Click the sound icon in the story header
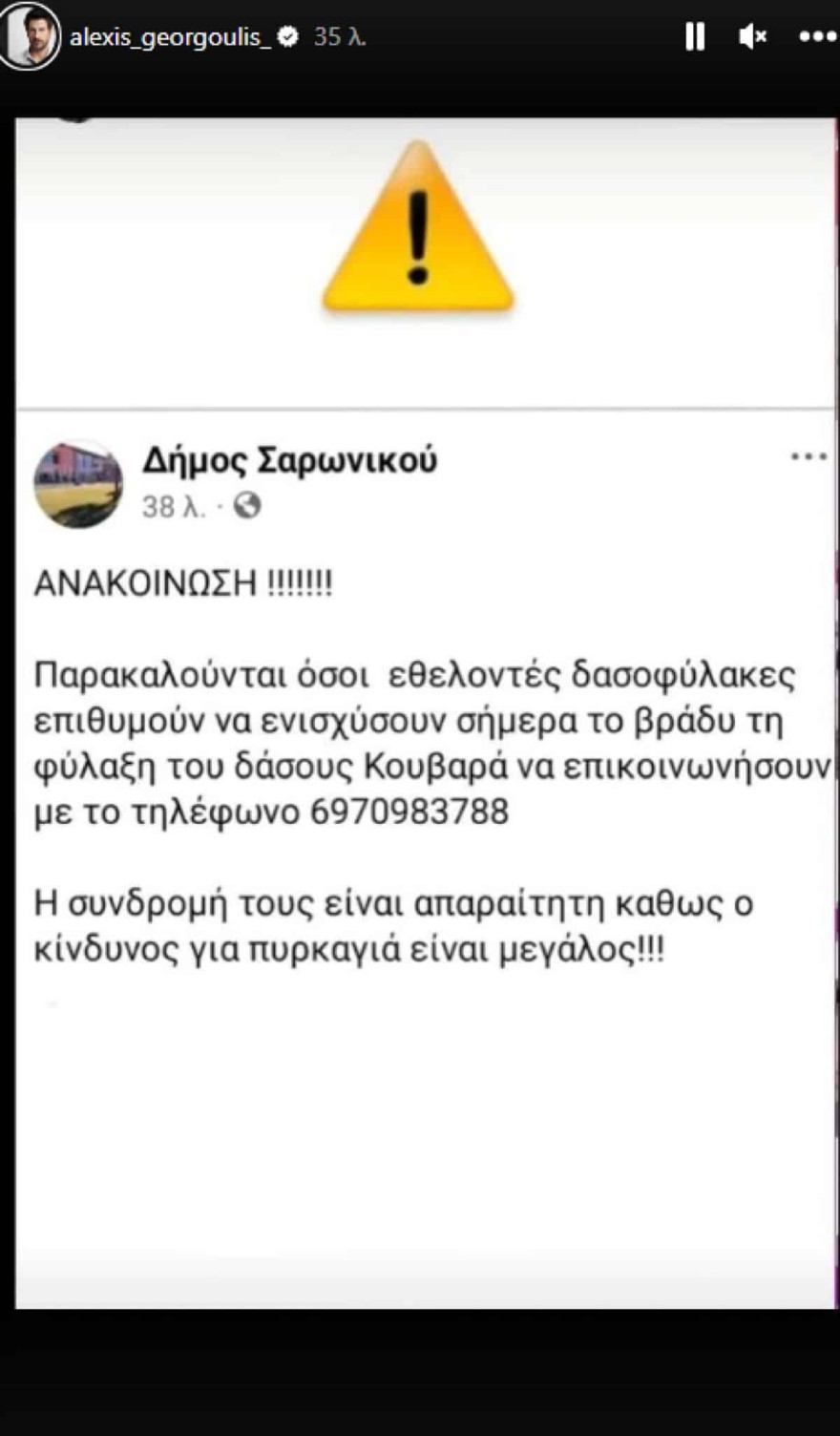This screenshot has height=1436, width=840. click(753, 36)
